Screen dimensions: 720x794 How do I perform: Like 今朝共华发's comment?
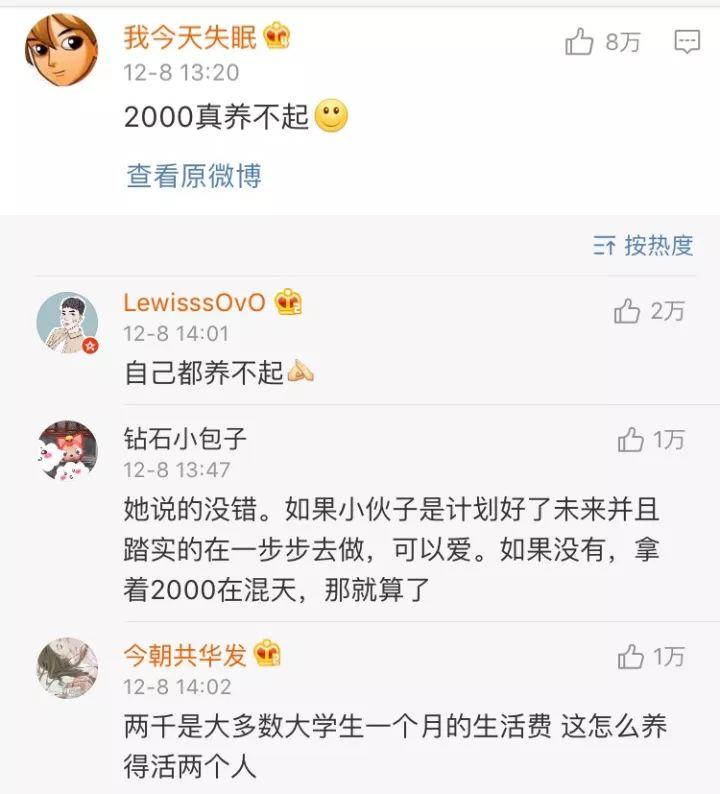[x=628, y=655]
